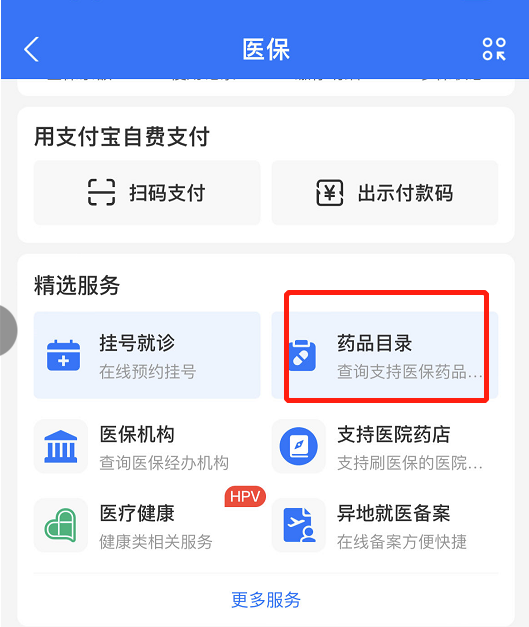Image resolution: width=529 pixels, height=627 pixels.
Task: Open 挂号就诊 appointment service
Action: [147, 355]
